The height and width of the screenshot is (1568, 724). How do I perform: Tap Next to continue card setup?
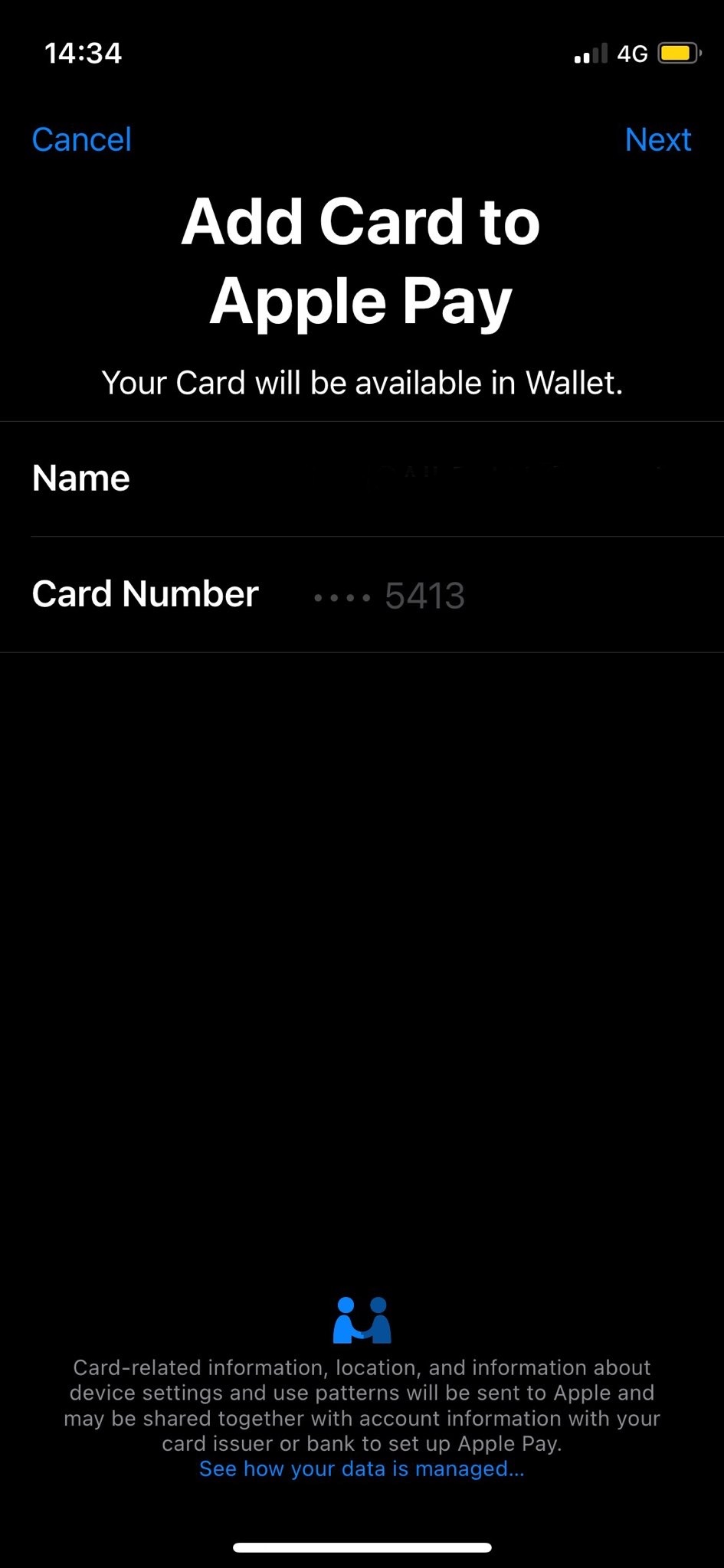[x=658, y=139]
